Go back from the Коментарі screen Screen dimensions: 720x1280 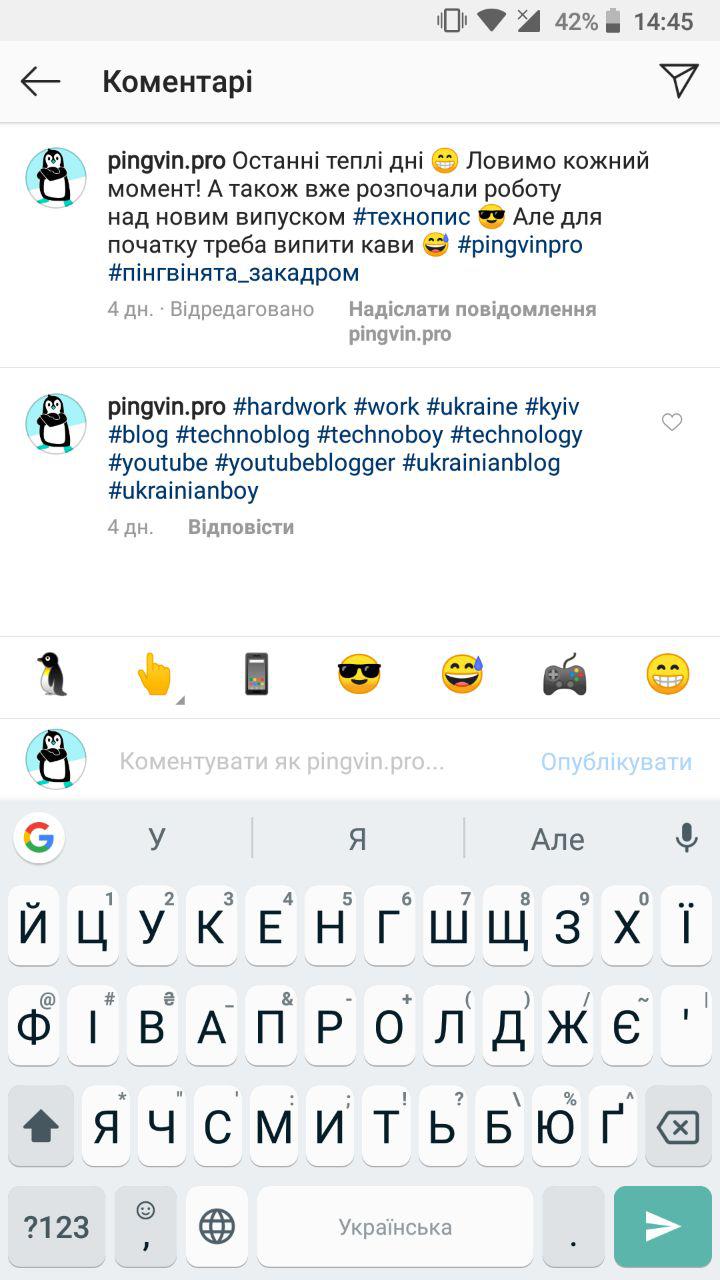coord(40,81)
